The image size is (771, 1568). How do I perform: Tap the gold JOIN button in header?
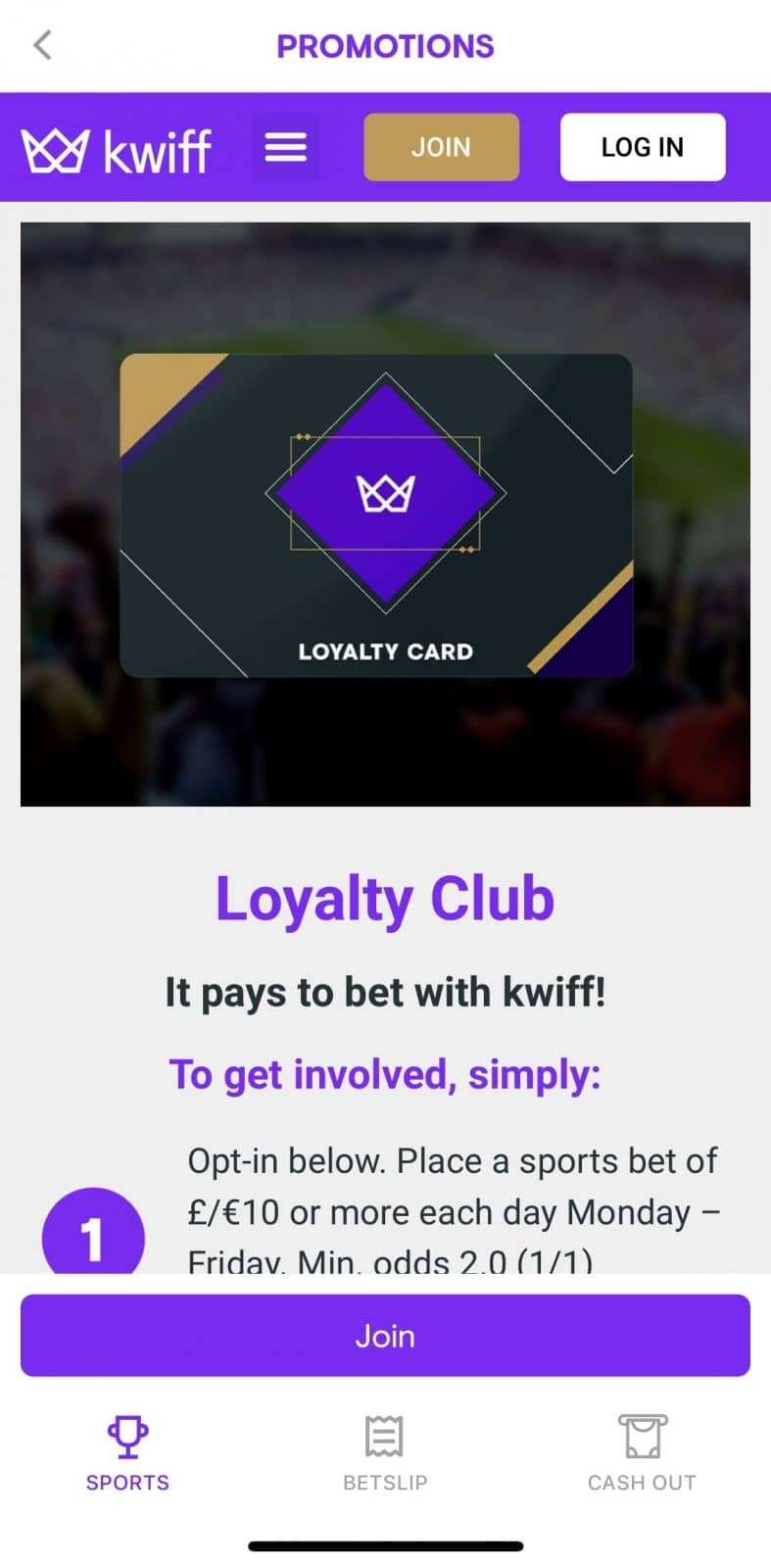(x=441, y=147)
